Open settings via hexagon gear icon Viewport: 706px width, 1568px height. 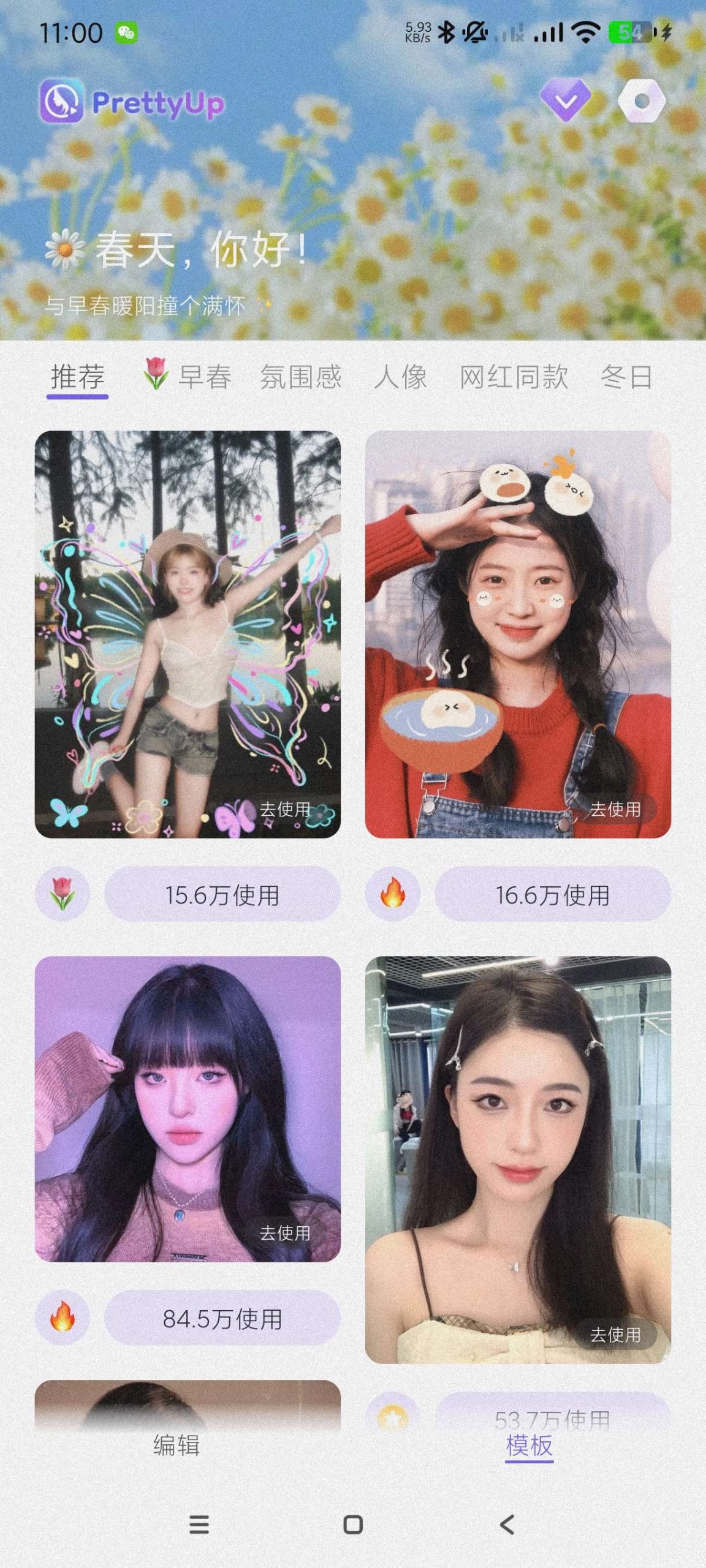641,100
